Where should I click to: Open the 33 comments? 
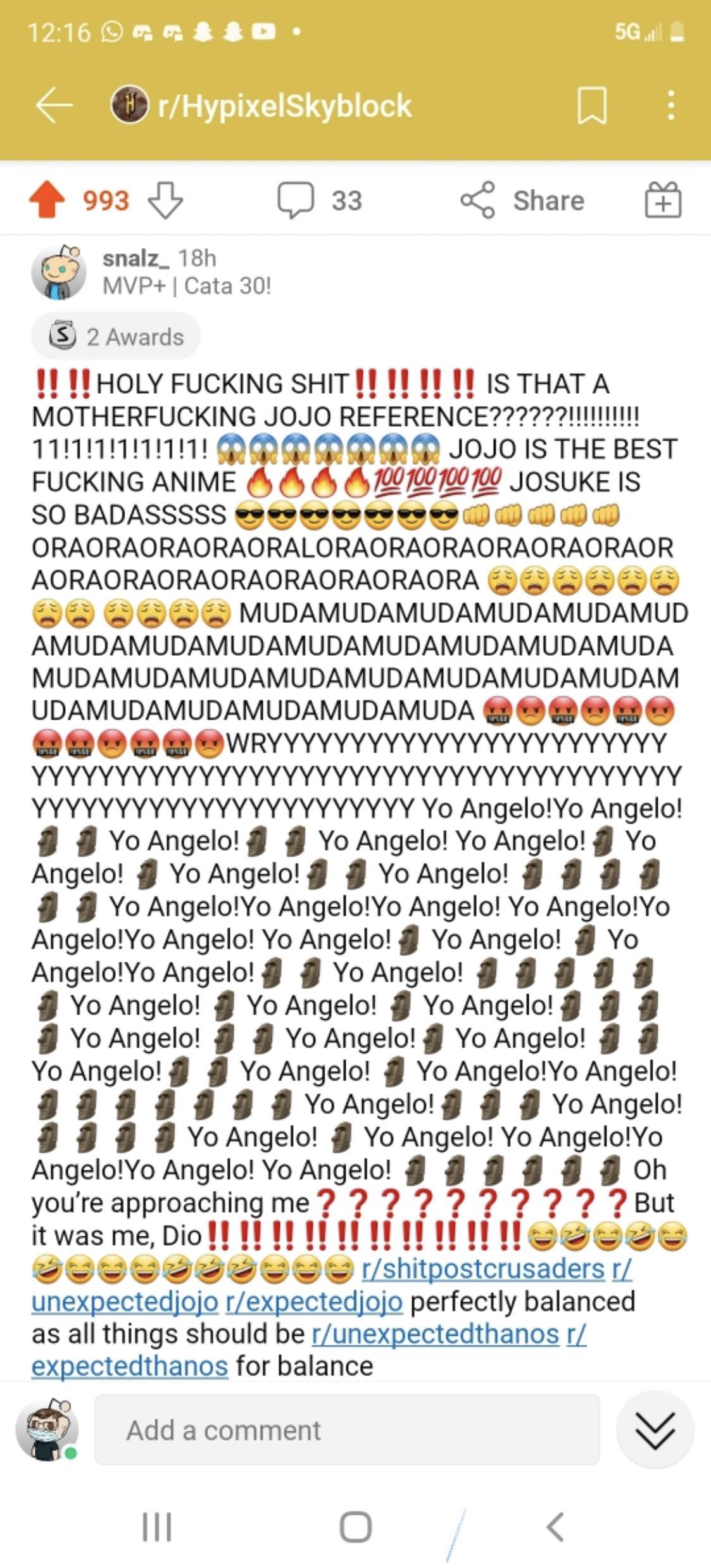point(320,201)
